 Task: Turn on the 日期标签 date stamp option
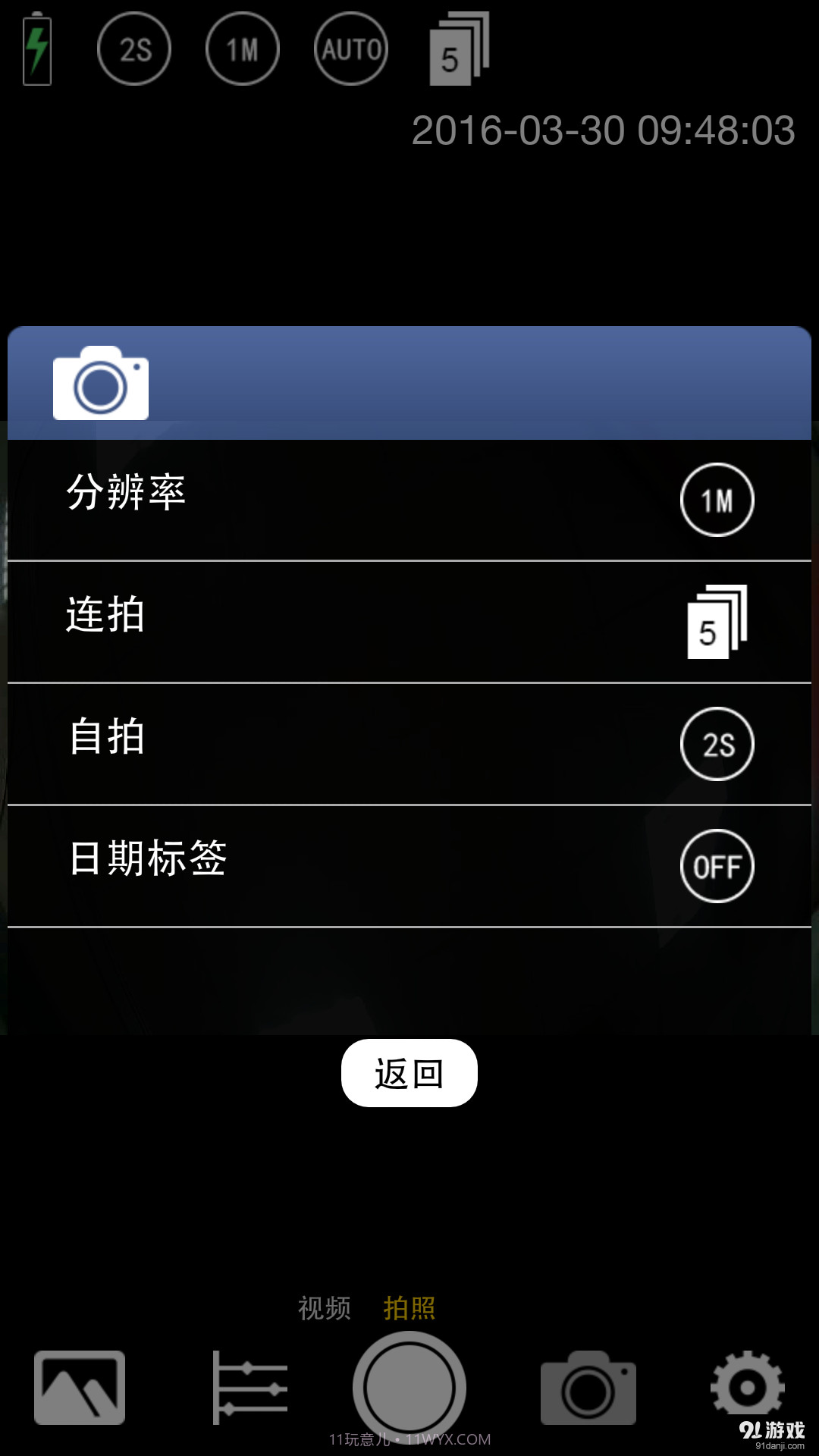(x=717, y=864)
